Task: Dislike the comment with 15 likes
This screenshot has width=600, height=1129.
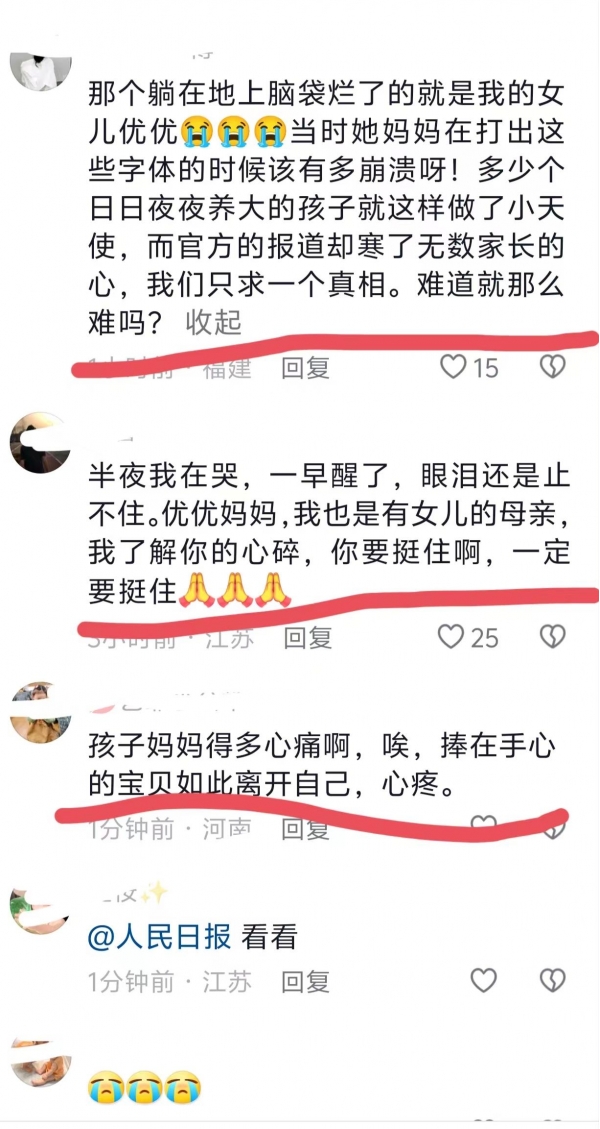Action: click(x=552, y=368)
